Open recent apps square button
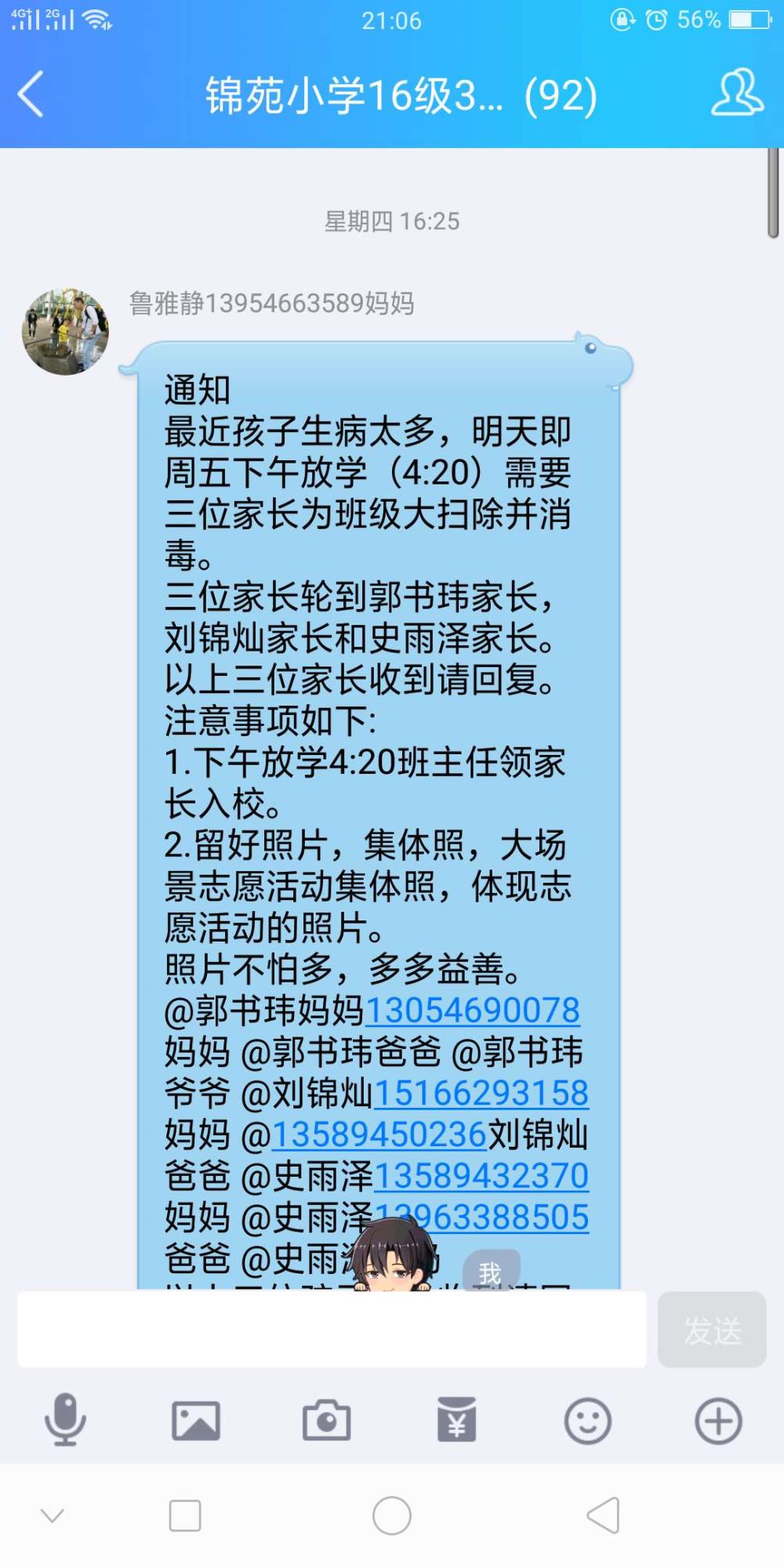 (185, 1515)
